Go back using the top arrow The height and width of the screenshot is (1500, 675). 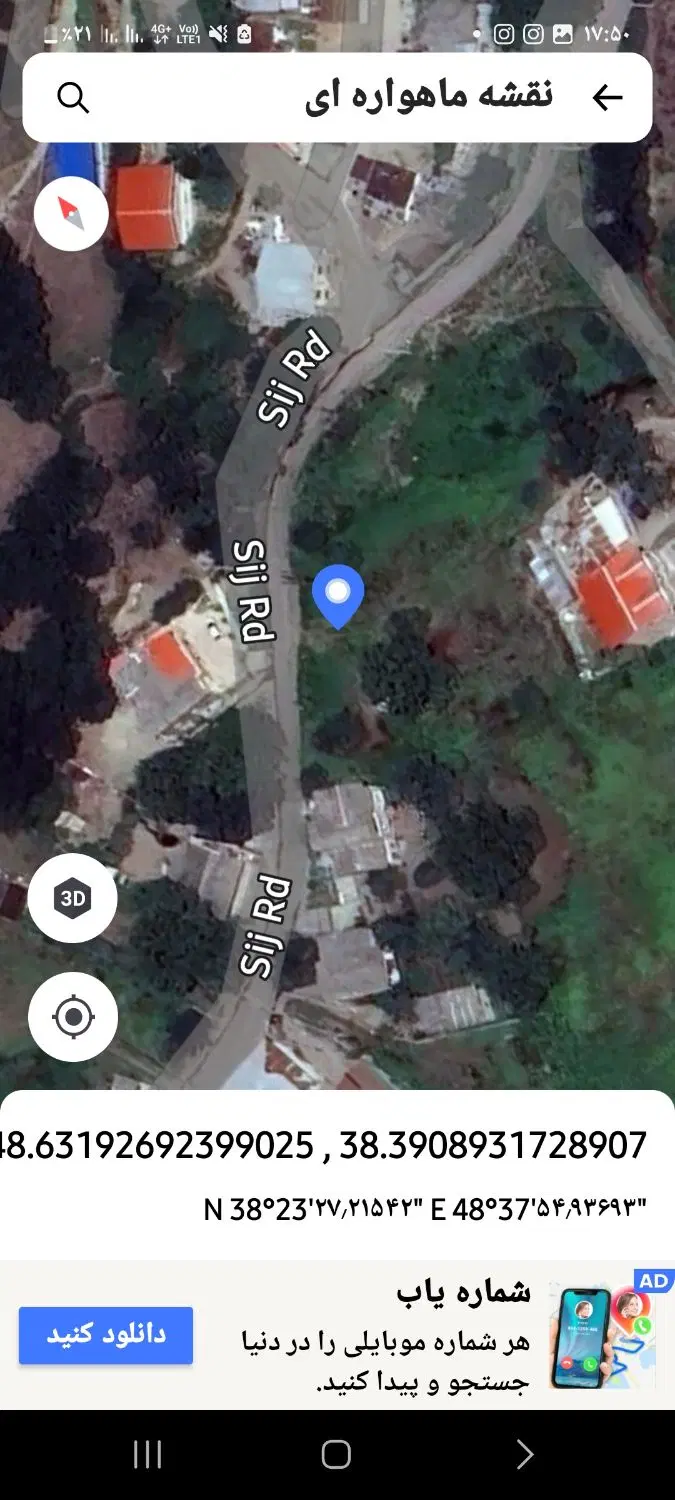tap(607, 97)
